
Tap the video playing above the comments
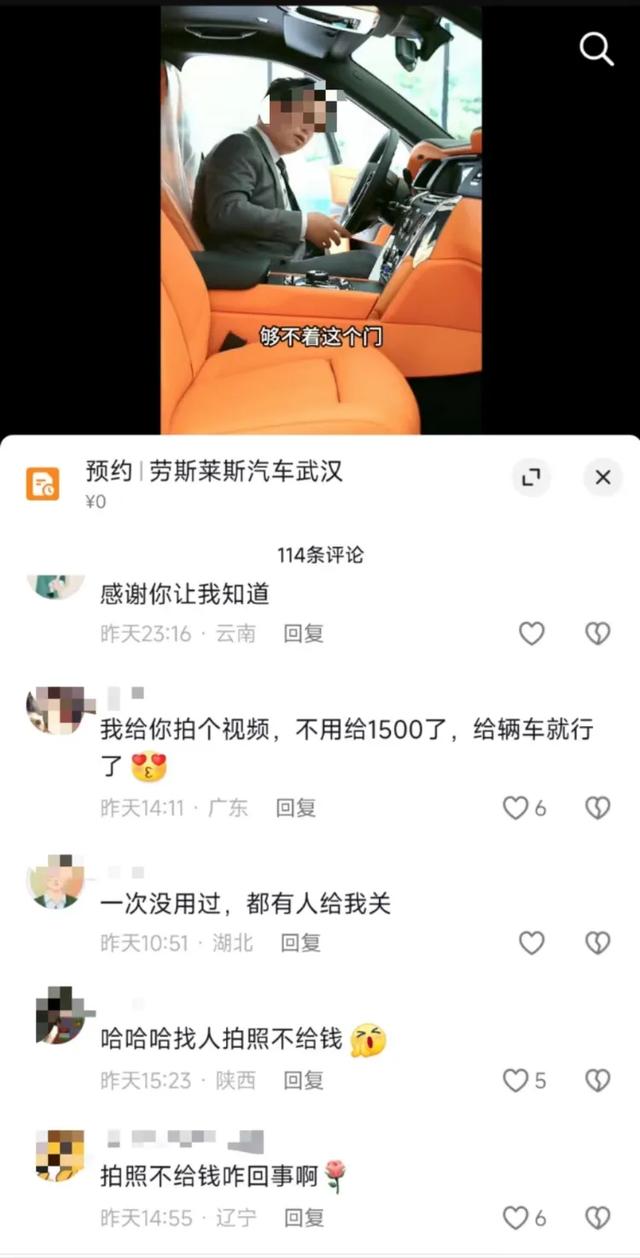click(320, 220)
